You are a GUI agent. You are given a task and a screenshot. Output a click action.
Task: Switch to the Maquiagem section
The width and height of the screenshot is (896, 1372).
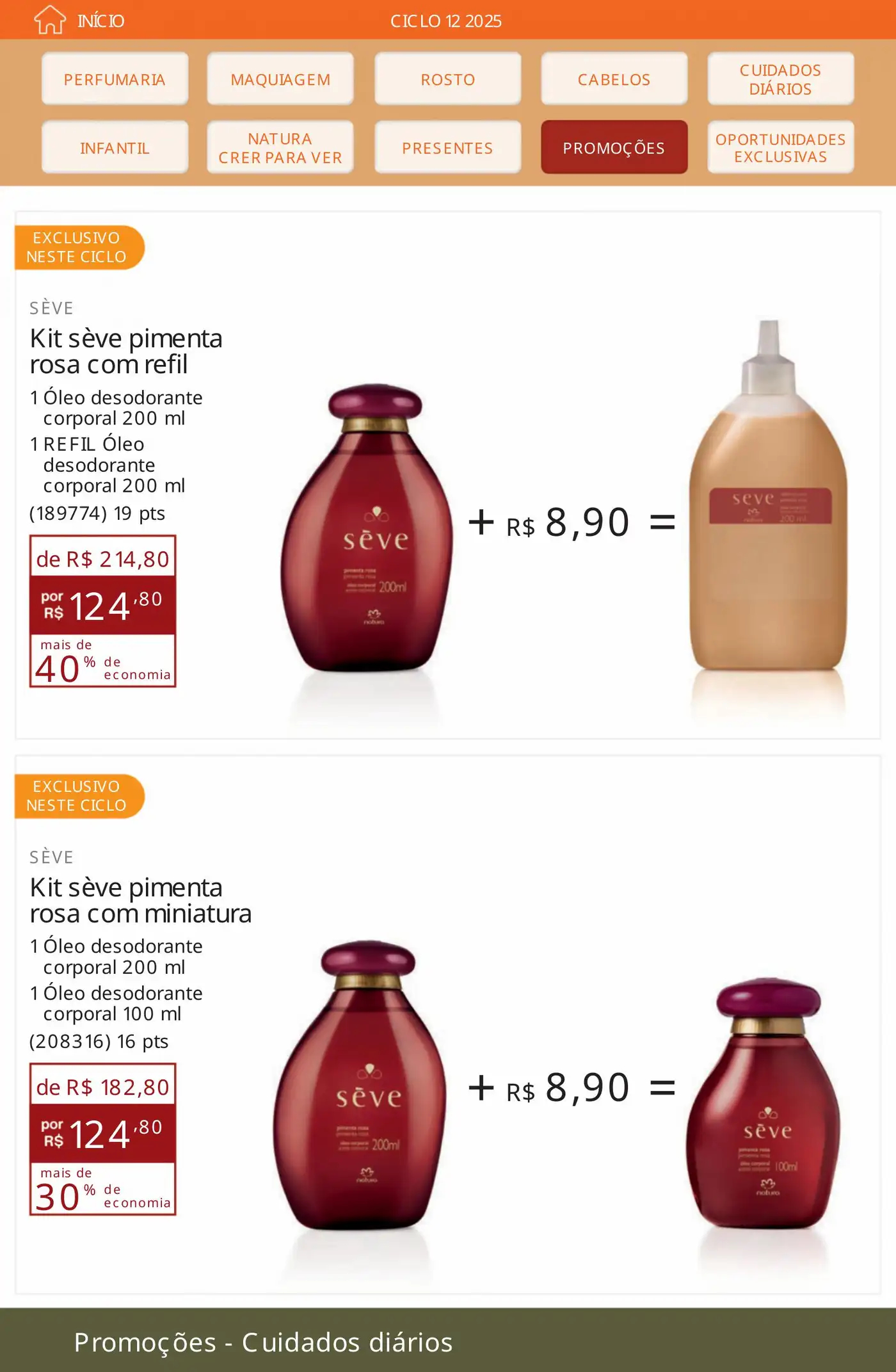click(x=280, y=79)
